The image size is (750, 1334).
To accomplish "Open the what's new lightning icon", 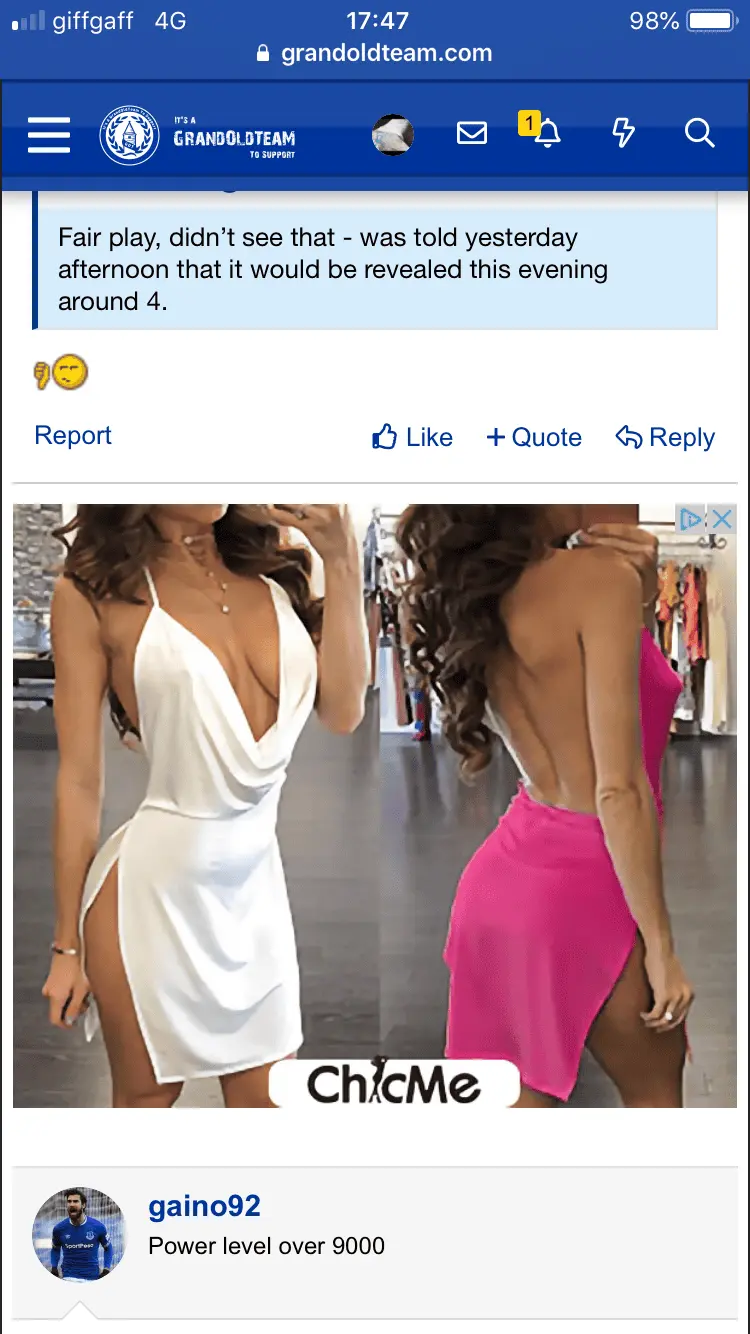I will click(x=623, y=133).
